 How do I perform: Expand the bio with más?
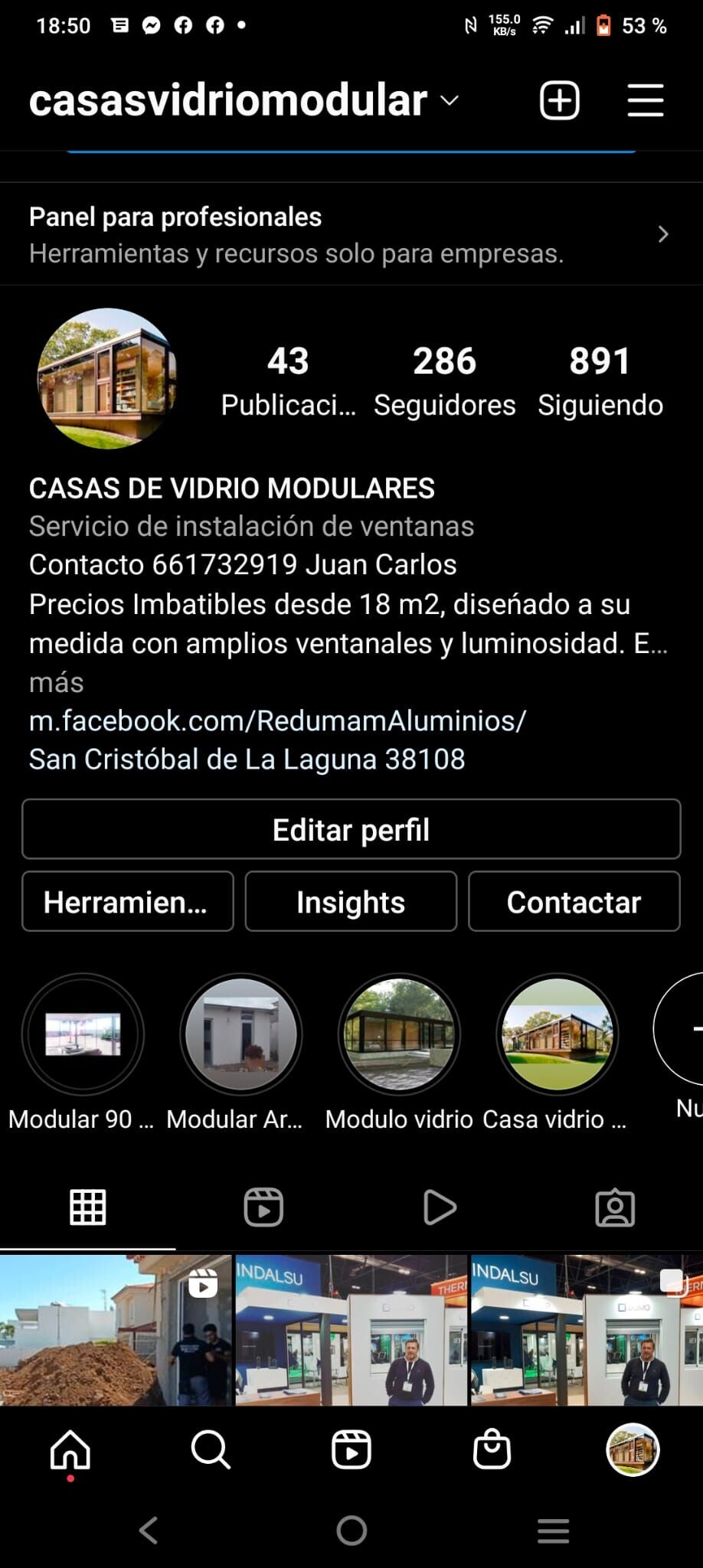click(x=56, y=682)
